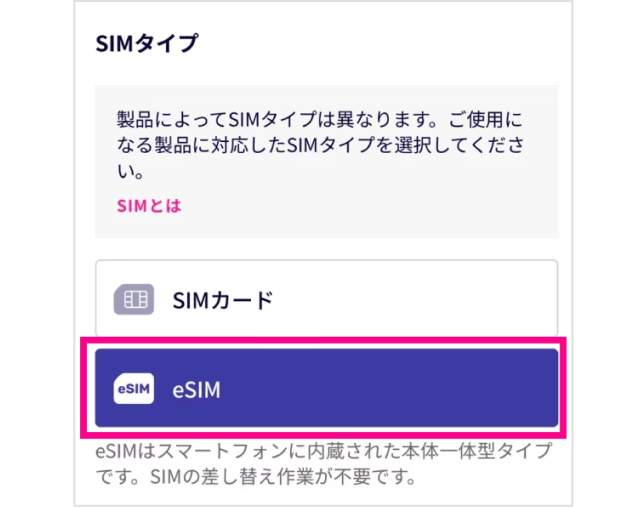Choose eSIM as the SIM type
Viewport: 643px width, 507px height.
click(326, 389)
